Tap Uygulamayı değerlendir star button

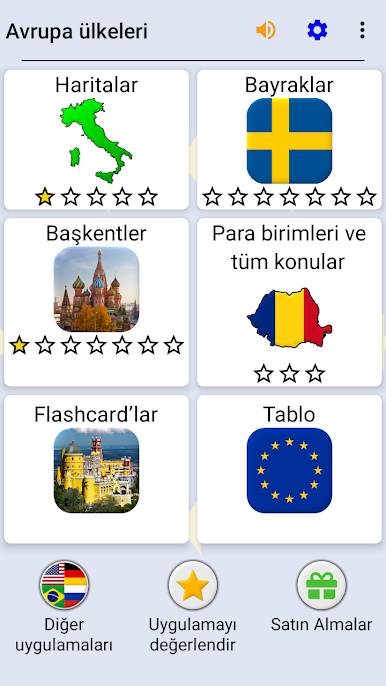pos(193,585)
